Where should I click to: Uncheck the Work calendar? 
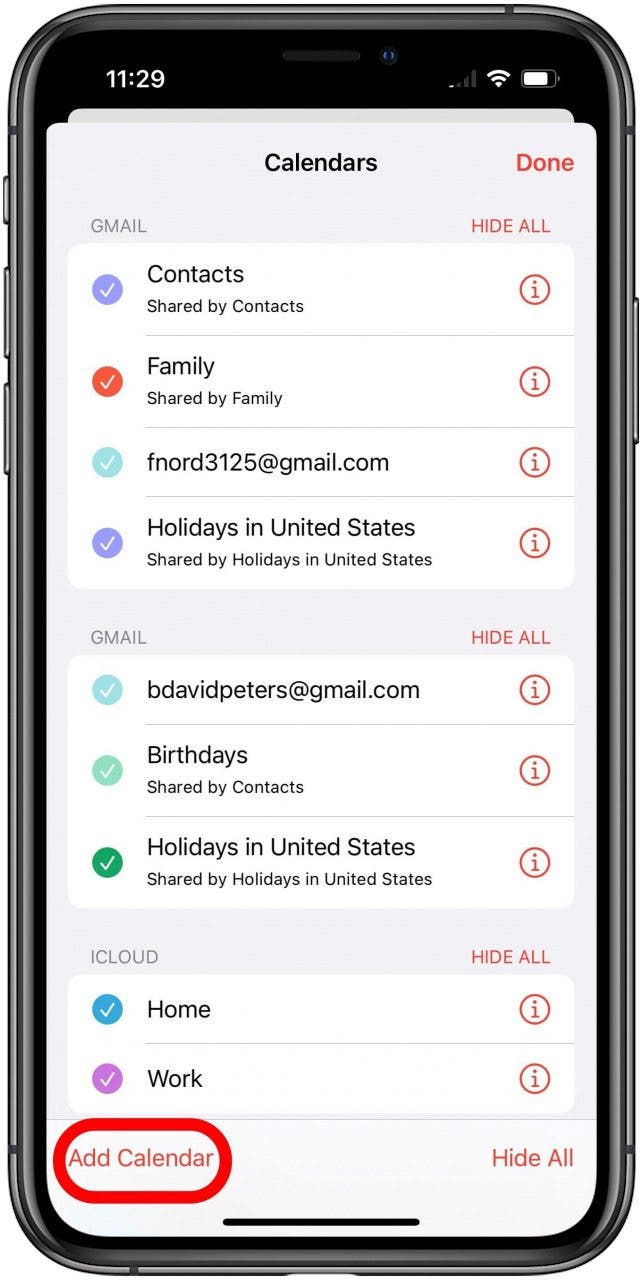point(107,1079)
